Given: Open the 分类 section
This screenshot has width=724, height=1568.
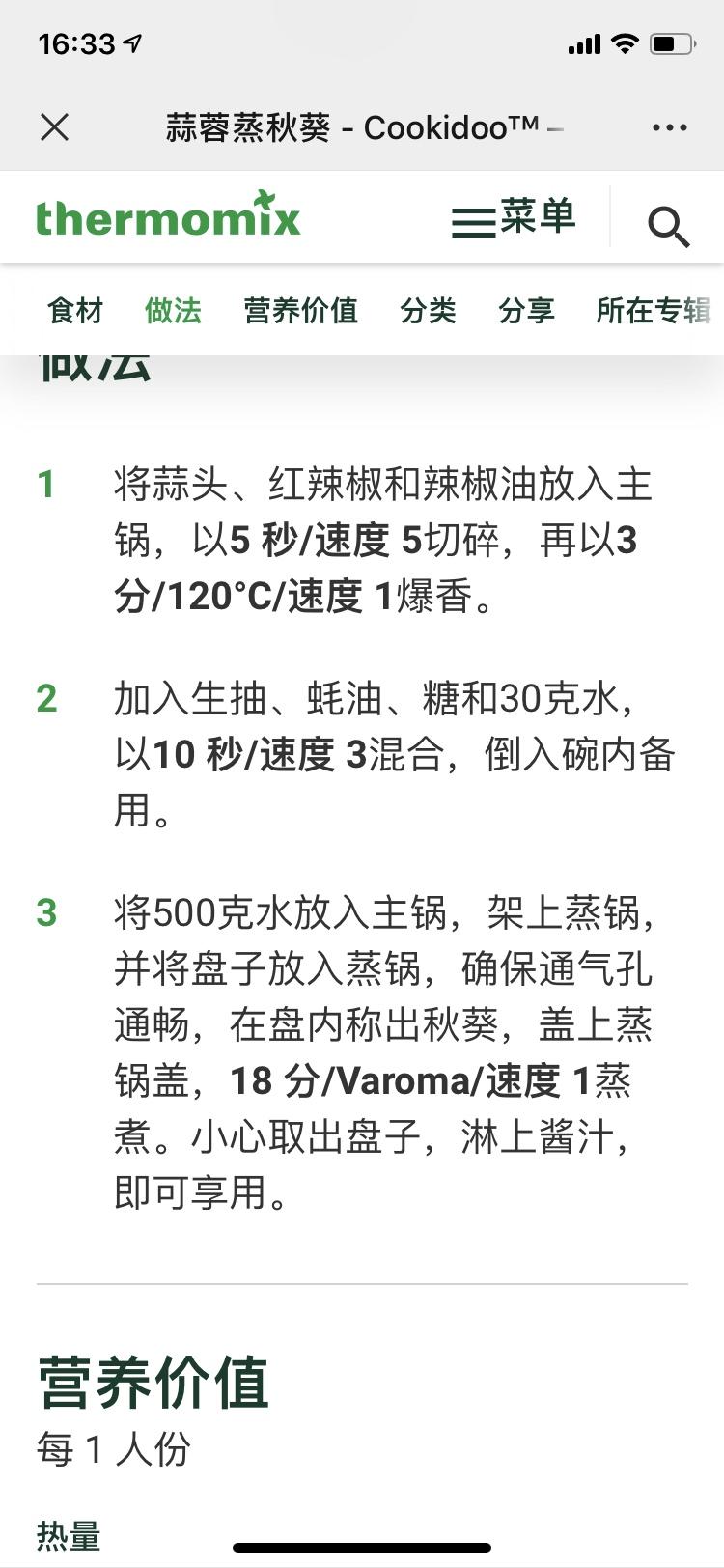Looking at the screenshot, I should [x=428, y=311].
